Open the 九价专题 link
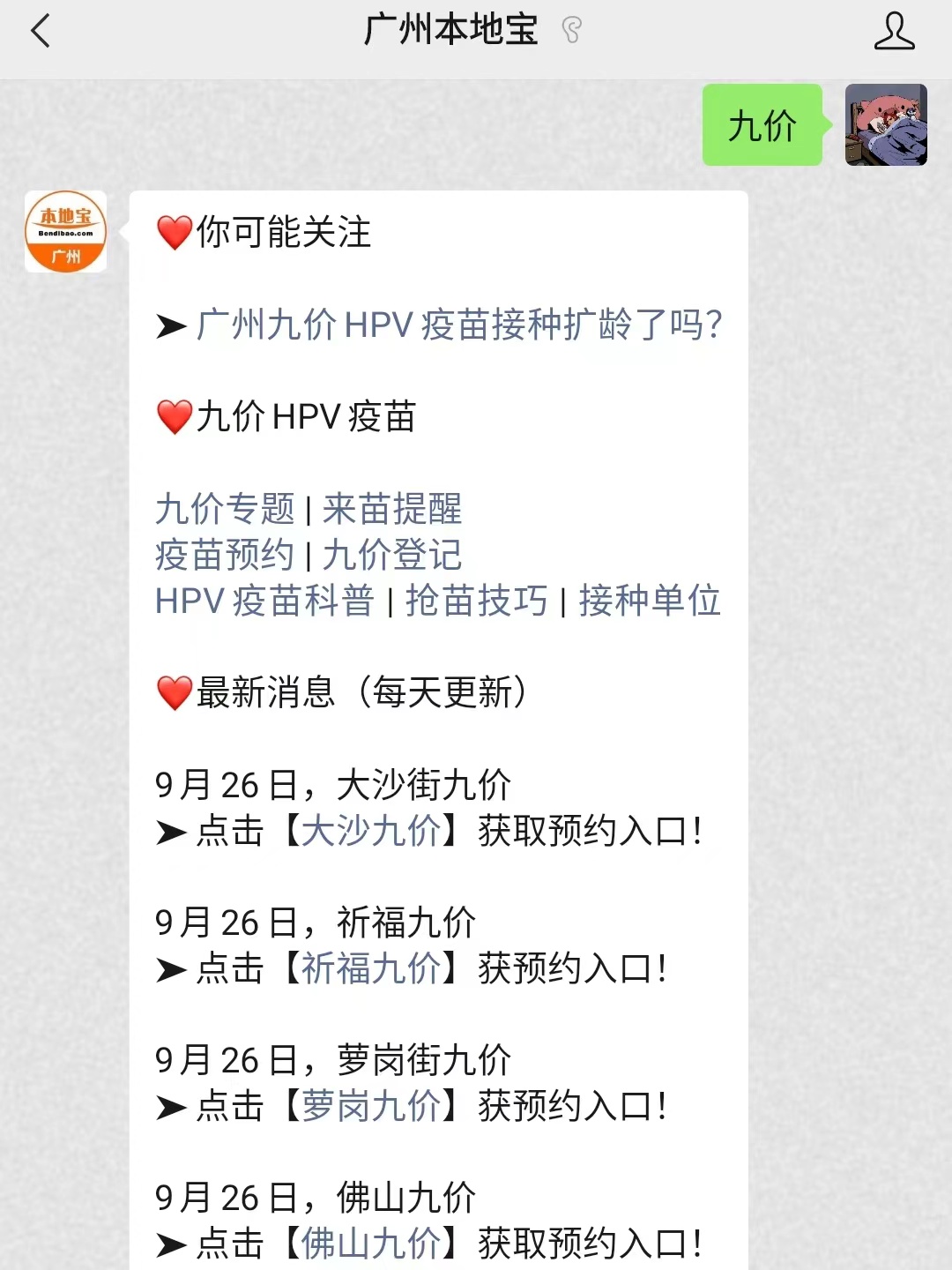The height and width of the screenshot is (1270, 952). (225, 509)
